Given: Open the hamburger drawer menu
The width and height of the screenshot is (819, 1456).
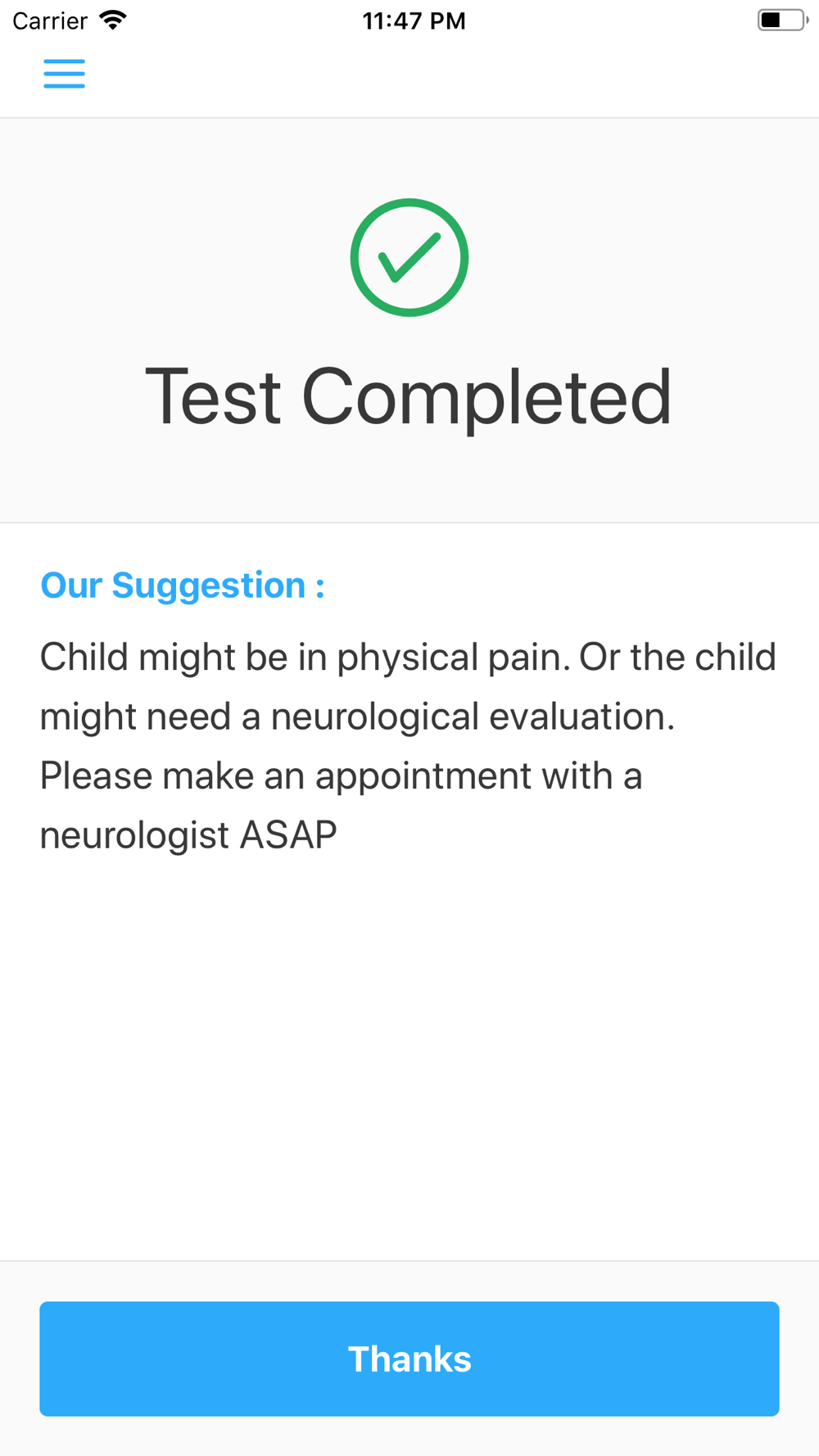Looking at the screenshot, I should 64,74.
